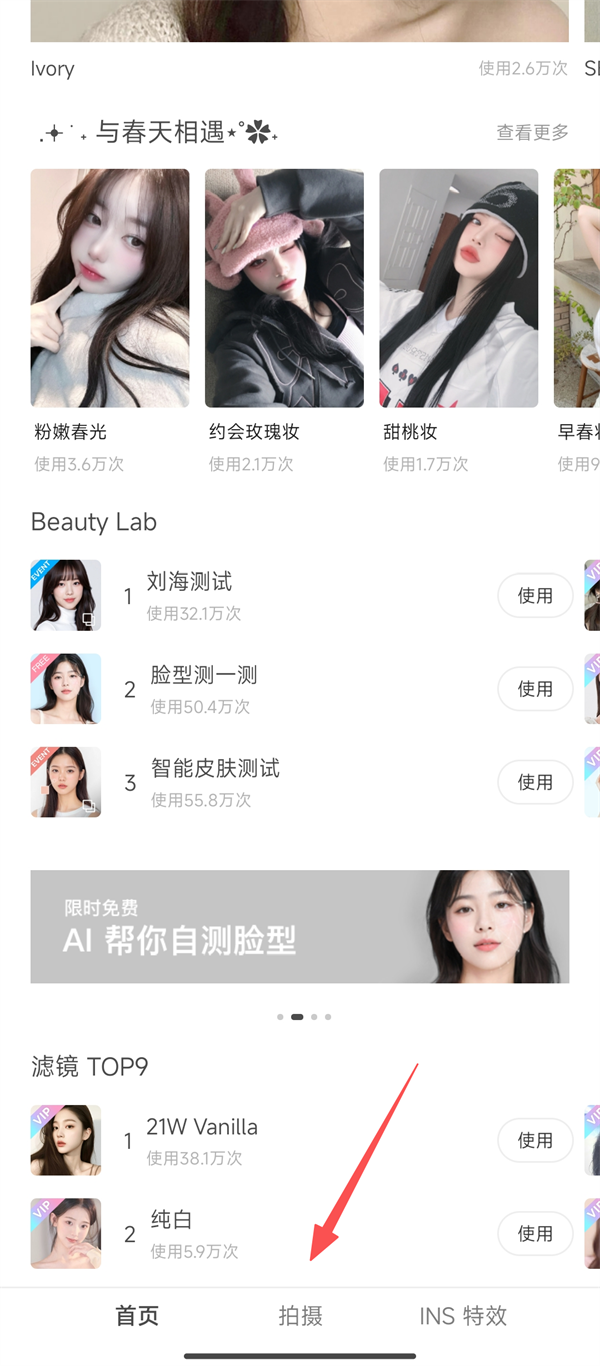The height and width of the screenshot is (1366, 600).
Task: Use the 纯白 filter
Action: click(535, 1234)
